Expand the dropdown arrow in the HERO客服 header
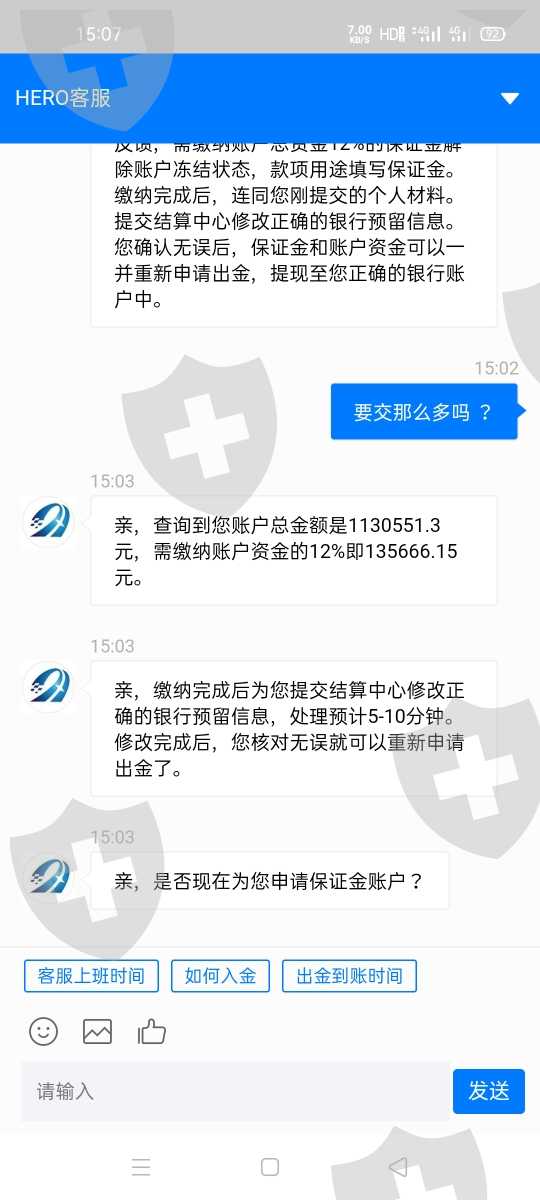Image resolution: width=540 pixels, height=1200 pixels. (510, 98)
